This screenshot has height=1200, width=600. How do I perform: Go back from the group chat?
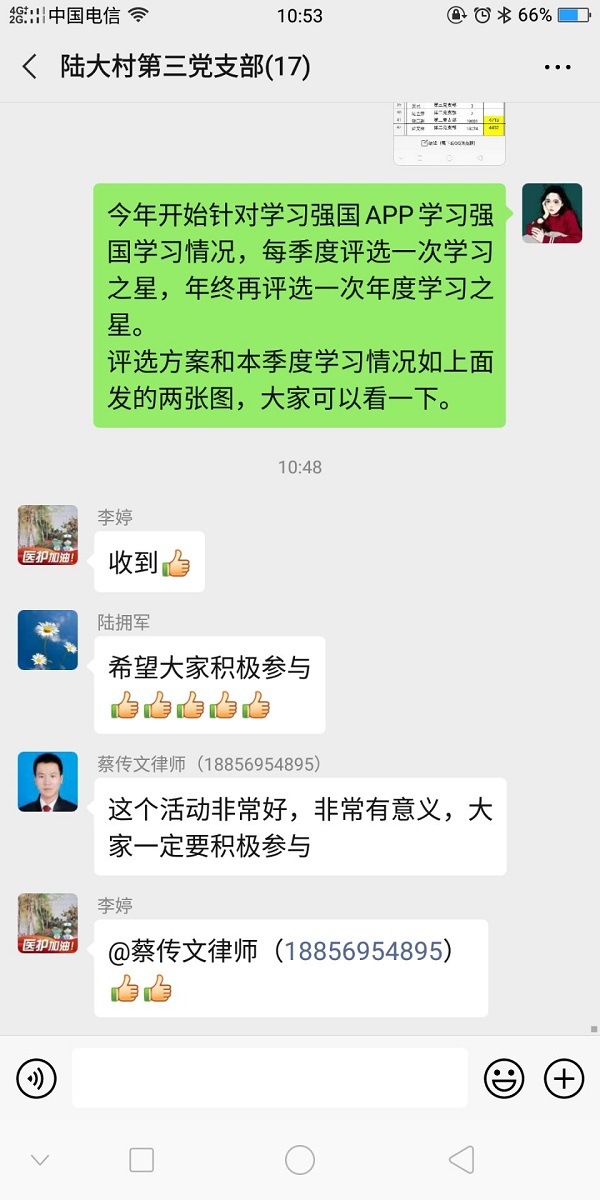point(30,67)
